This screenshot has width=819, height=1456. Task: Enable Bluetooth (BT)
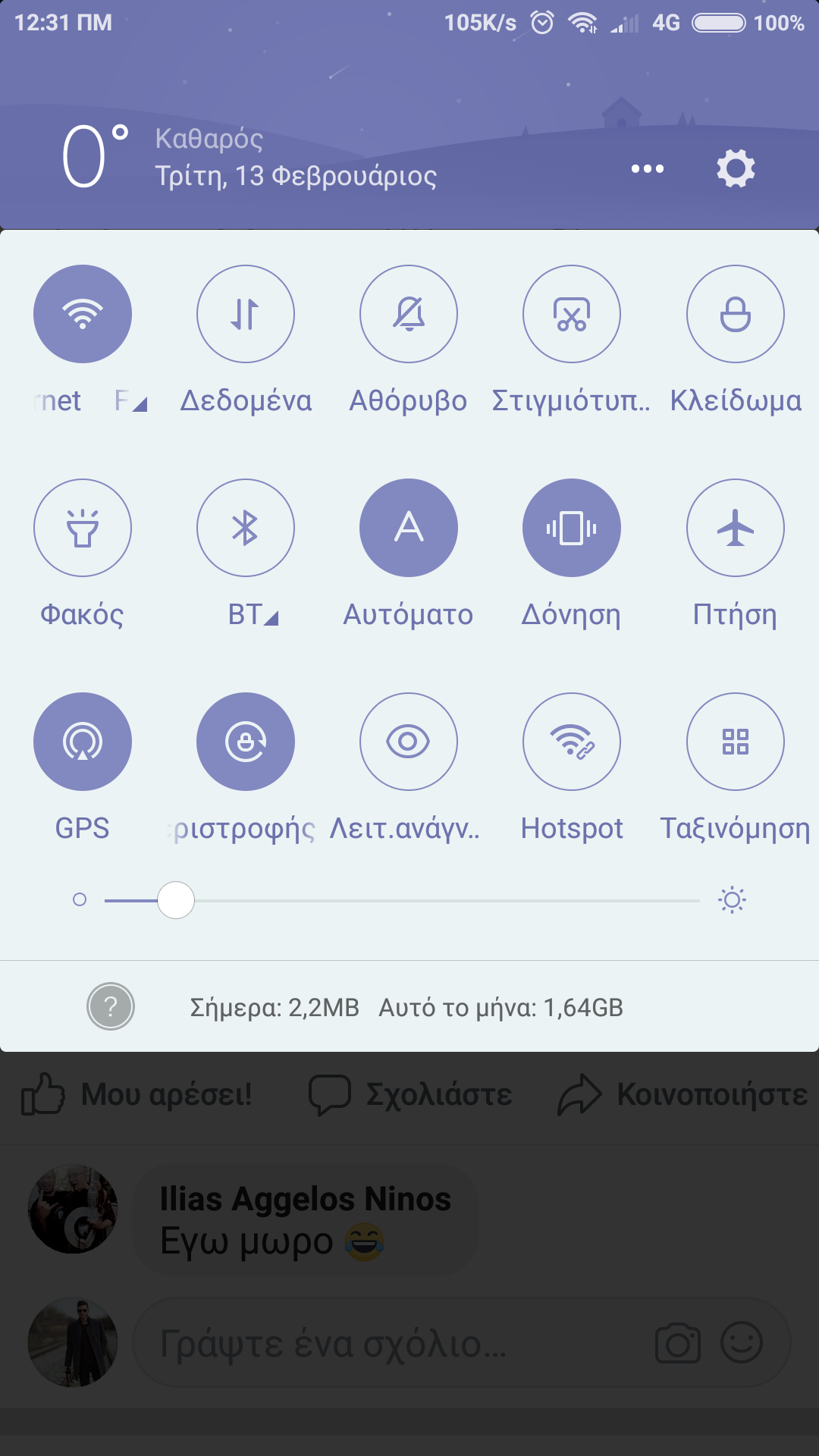[246, 528]
